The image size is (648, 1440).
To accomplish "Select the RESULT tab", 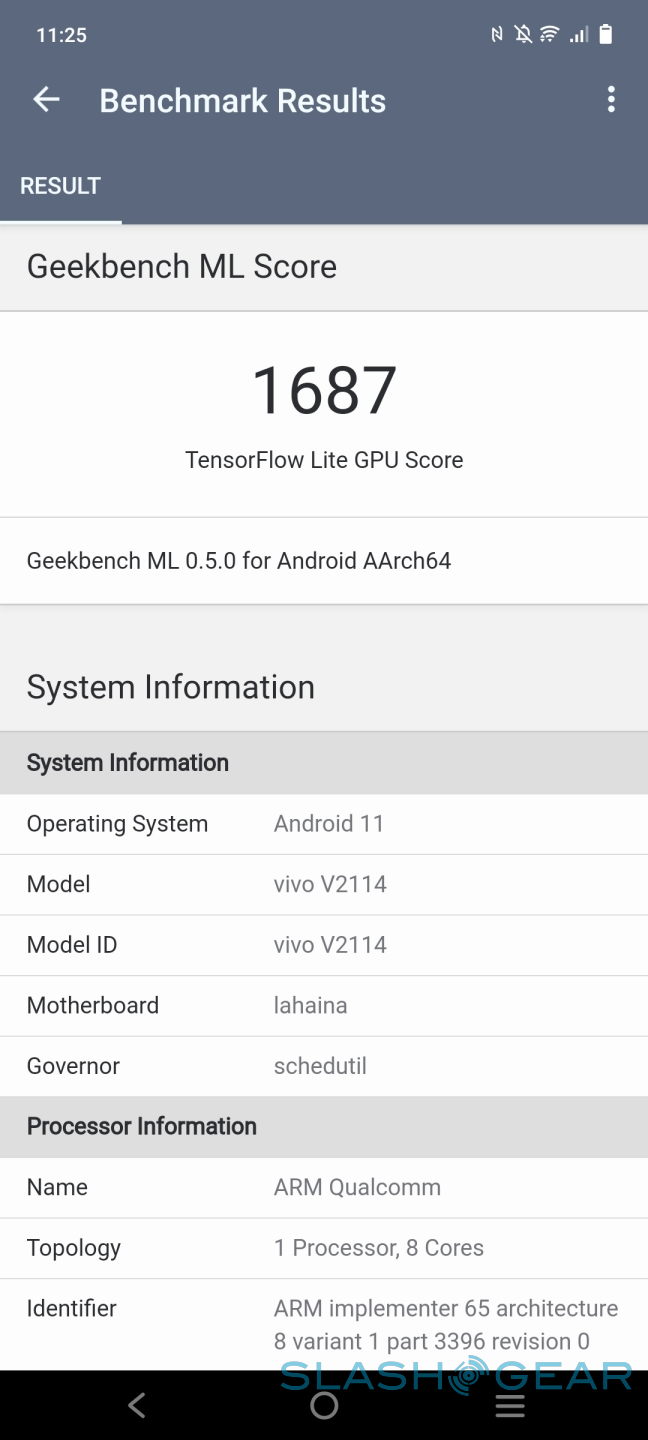I will tap(60, 186).
